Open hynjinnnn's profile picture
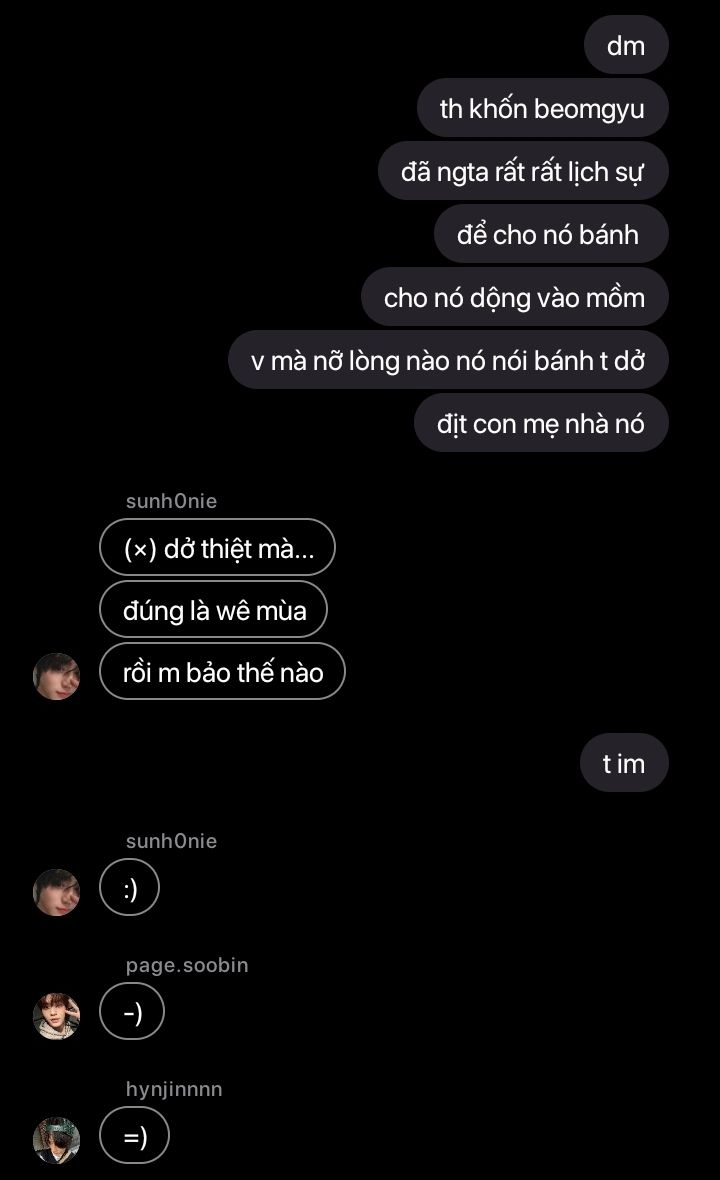 coord(56,1140)
